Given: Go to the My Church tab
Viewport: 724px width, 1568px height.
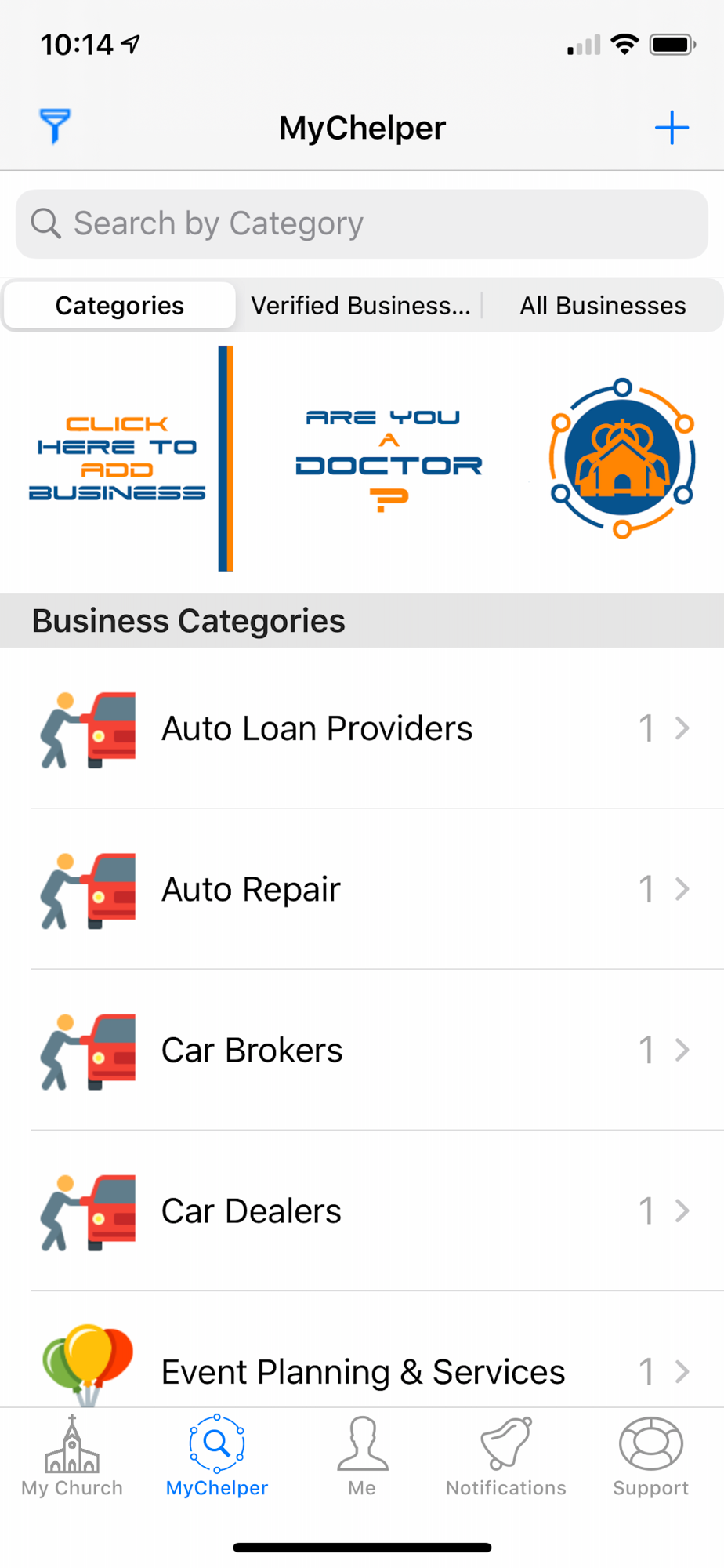Looking at the screenshot, I should tap(72, 1457).
